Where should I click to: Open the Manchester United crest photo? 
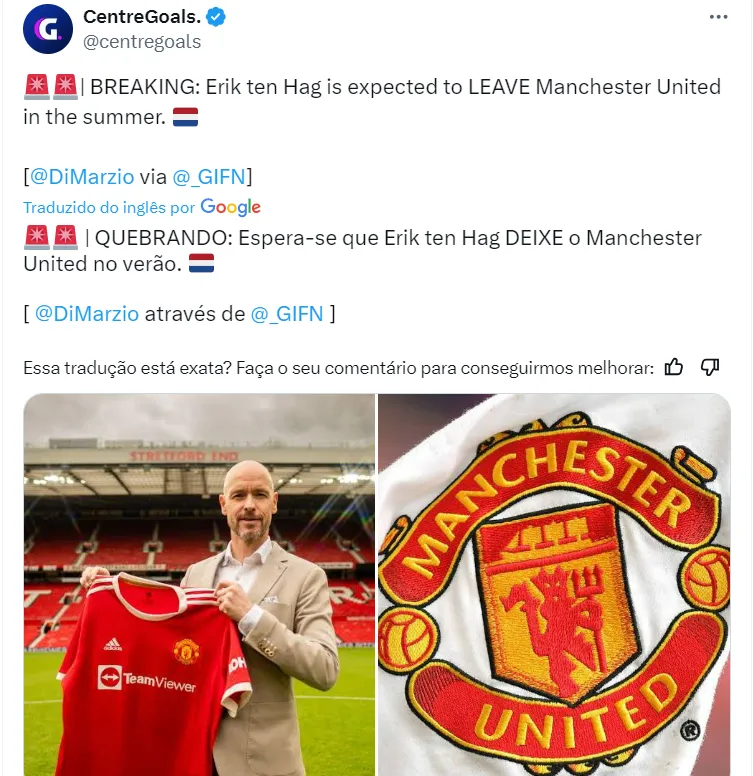coord(554,584)
